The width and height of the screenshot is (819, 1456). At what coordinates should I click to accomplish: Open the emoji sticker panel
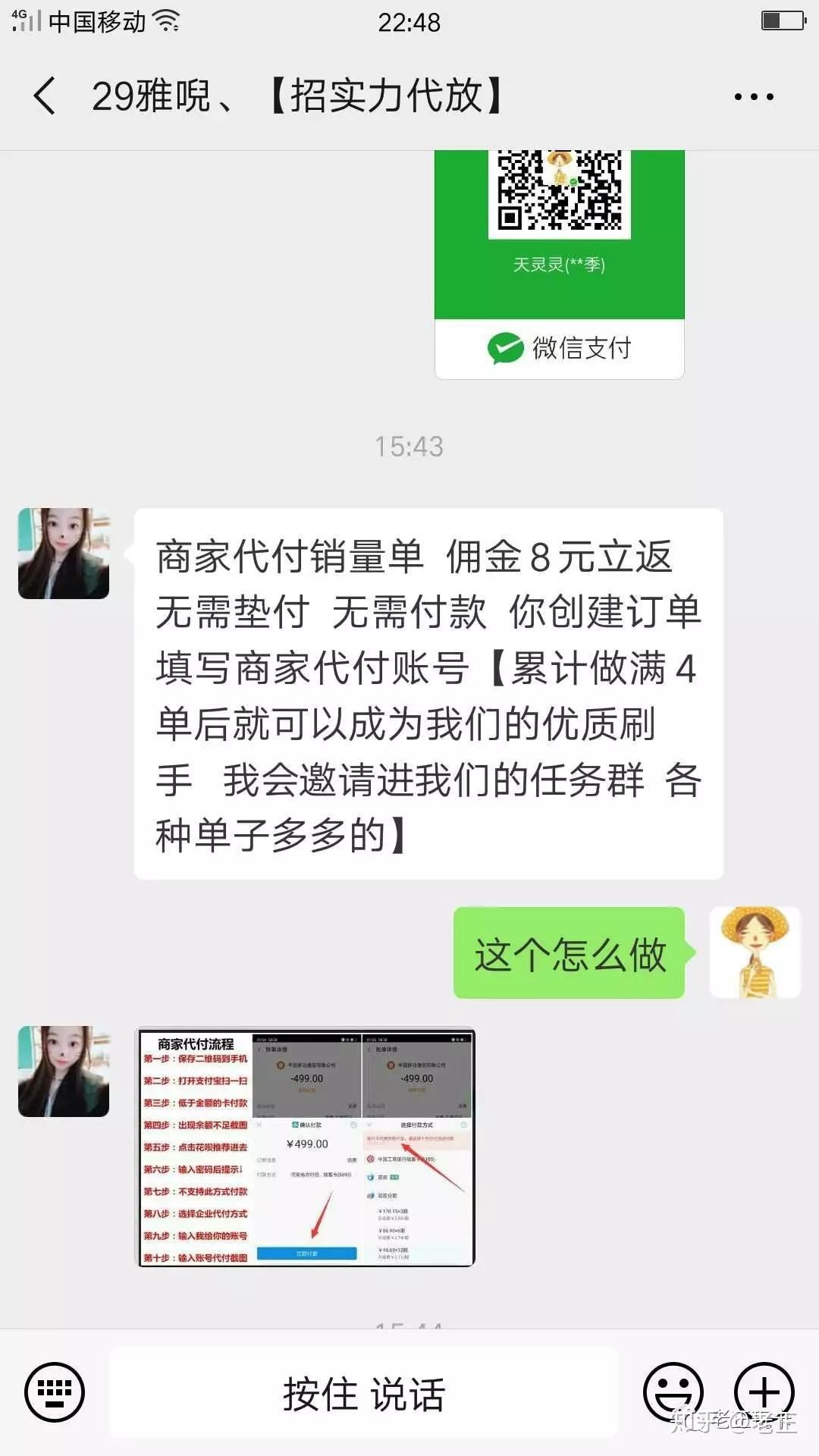coord(673,1392)
